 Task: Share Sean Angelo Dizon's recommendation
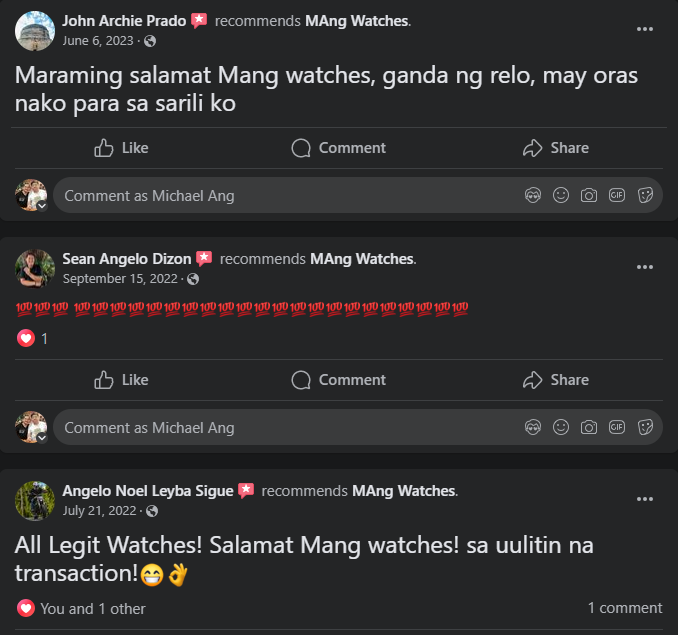tap(556, 380)
